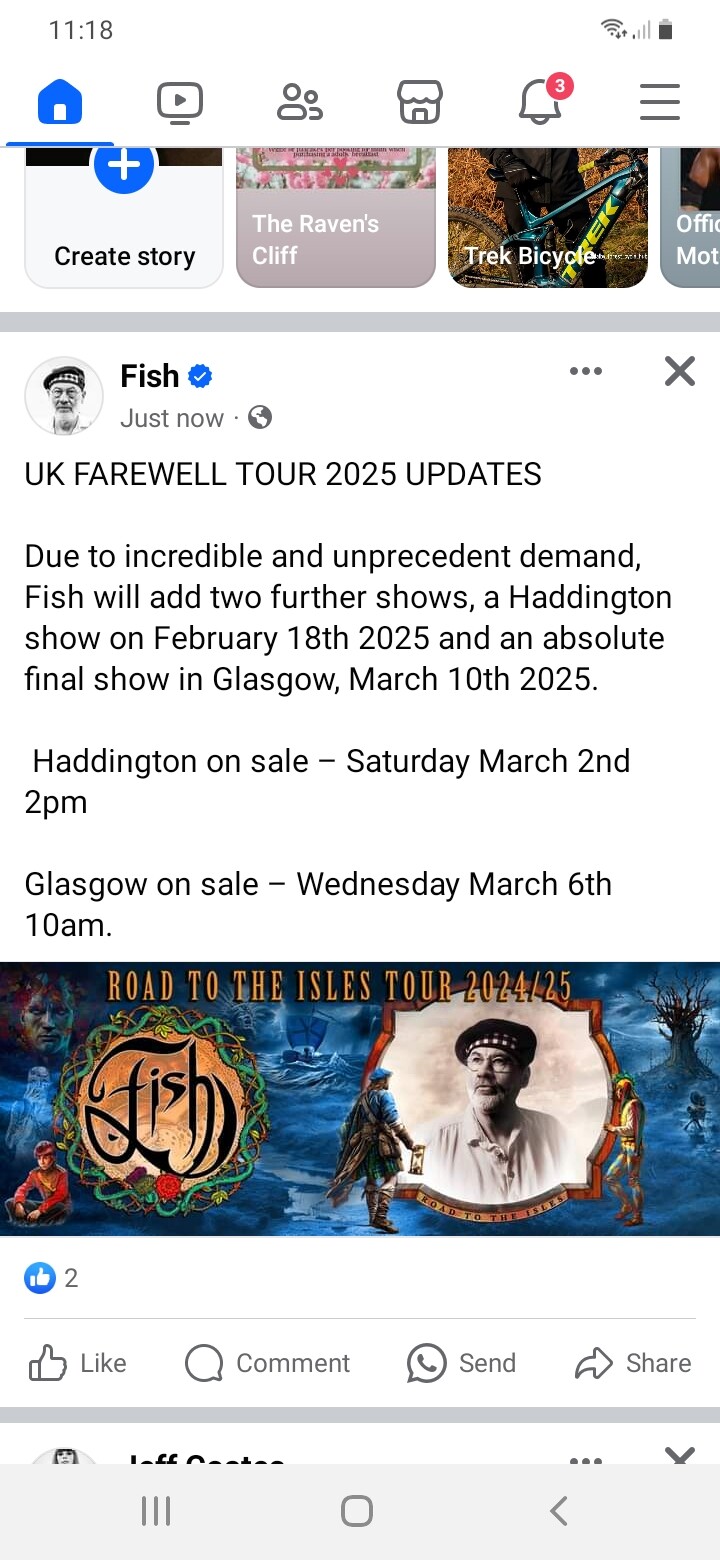Open the Marketplace tab
720x1560 pixels.
[x=420, y=102]
